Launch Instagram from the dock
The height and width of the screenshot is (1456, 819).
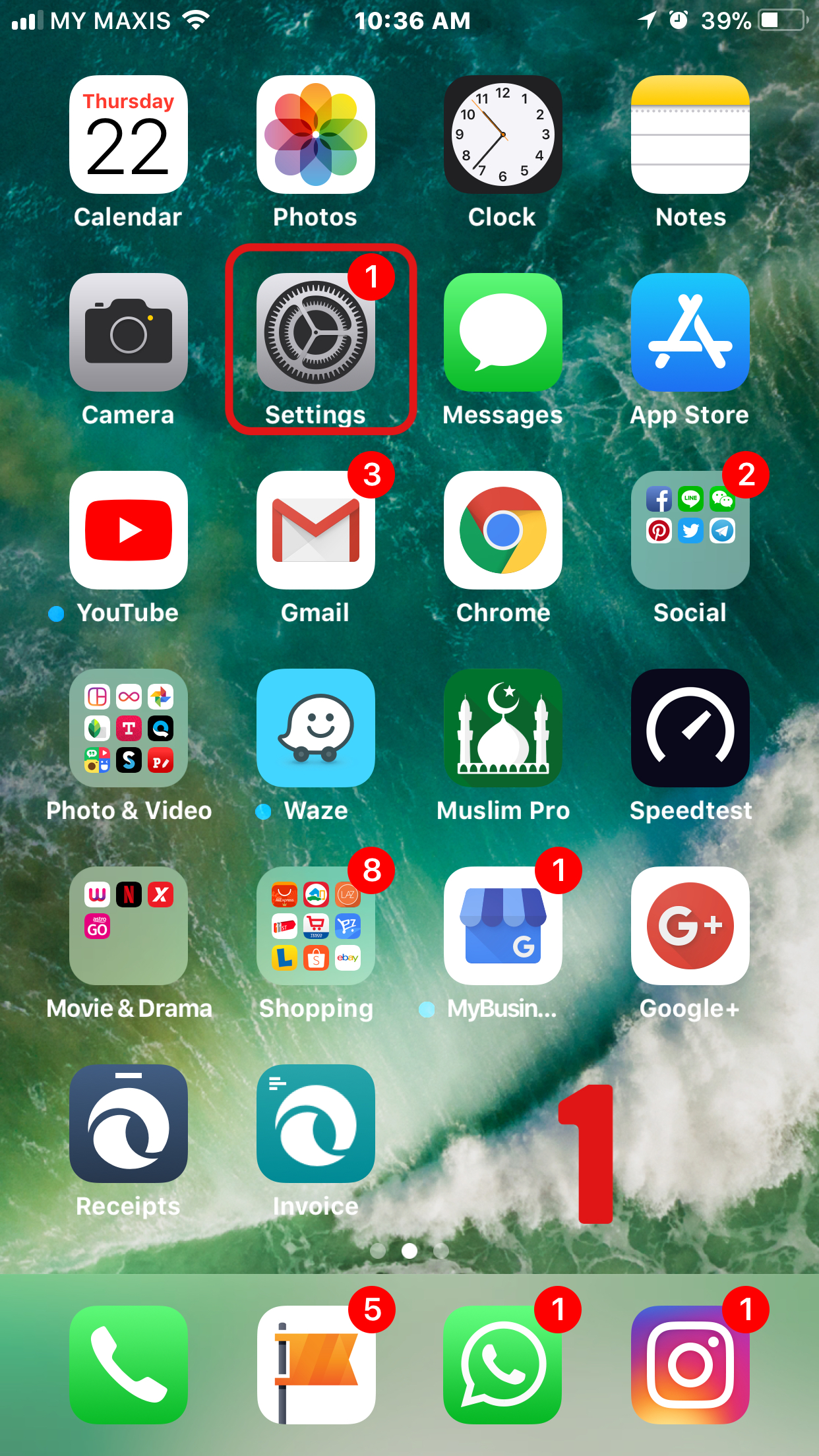pos(690,1365)
